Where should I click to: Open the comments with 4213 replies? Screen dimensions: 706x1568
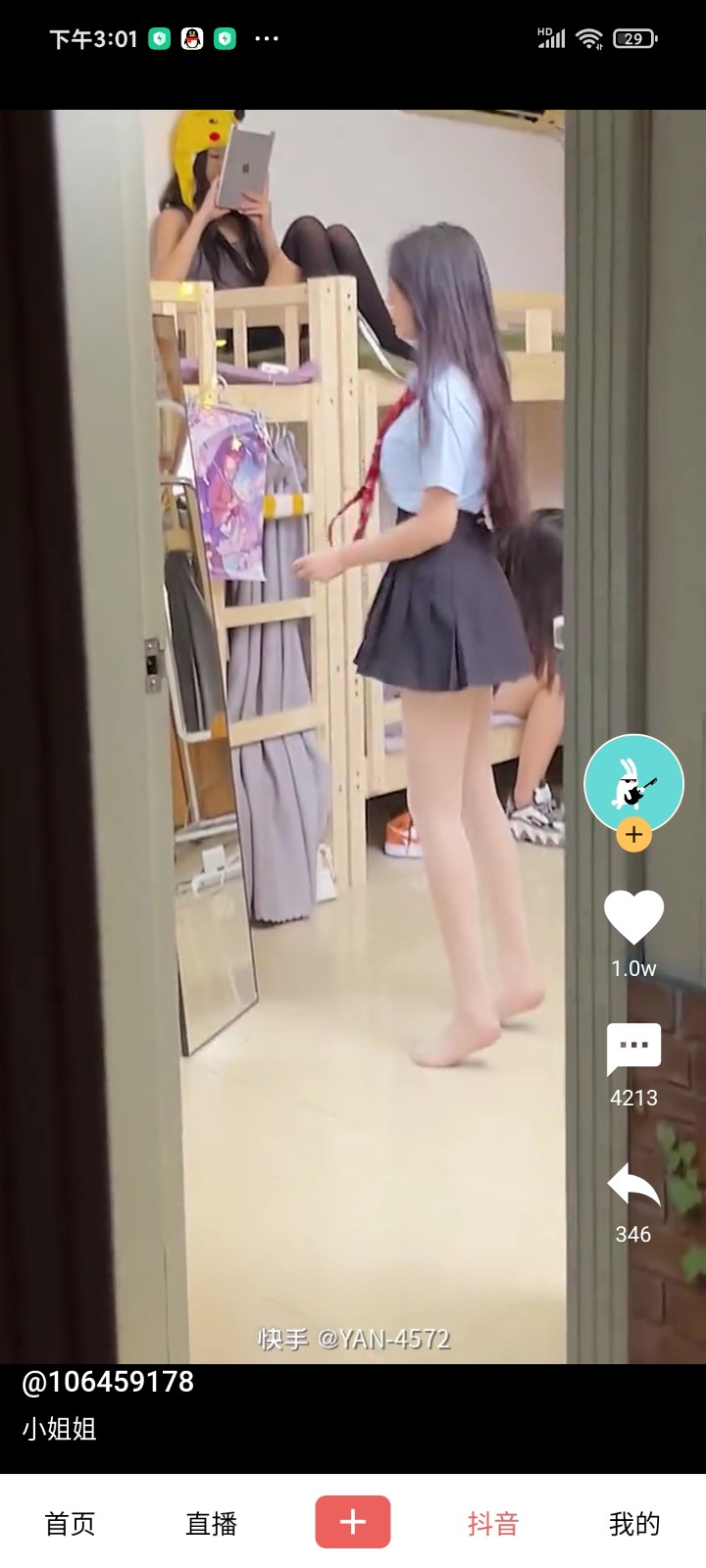(x=633, y=1050)
